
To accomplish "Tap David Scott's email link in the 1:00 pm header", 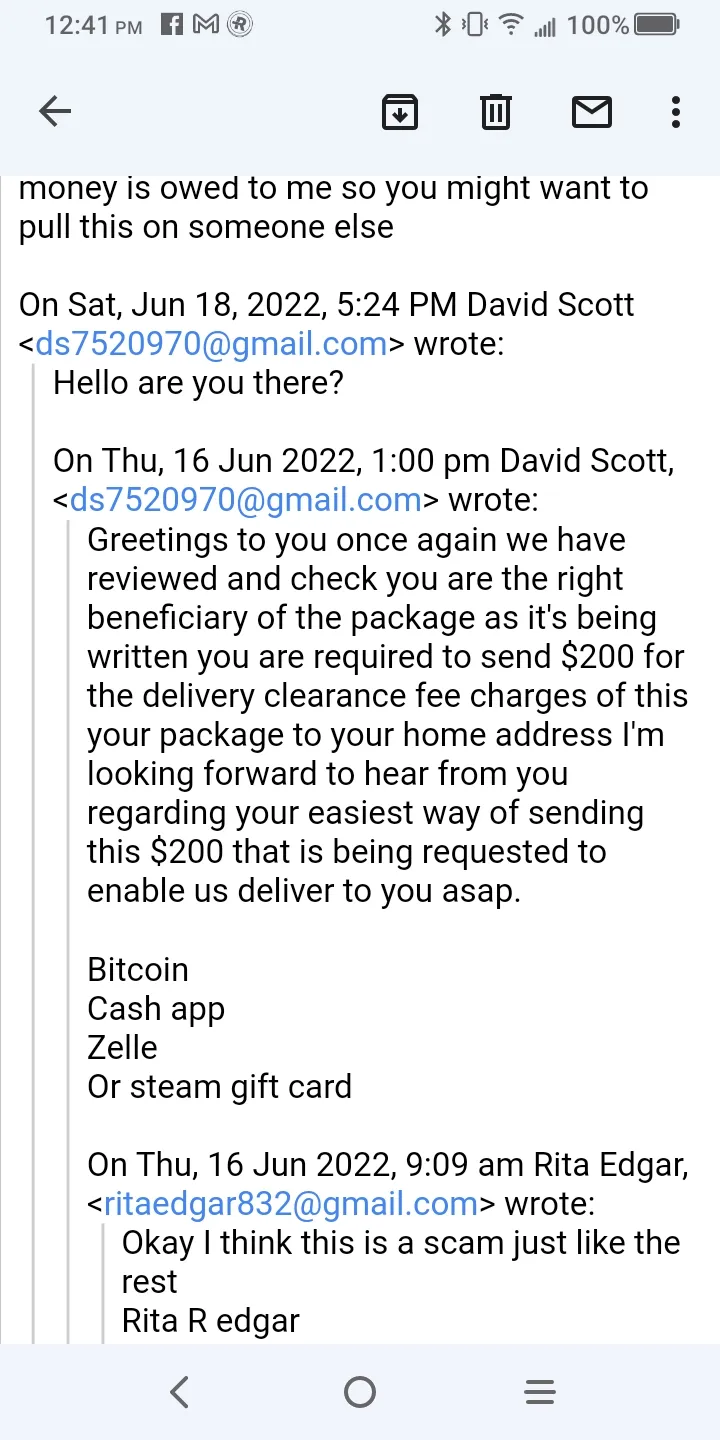I will tap(246, 499).
